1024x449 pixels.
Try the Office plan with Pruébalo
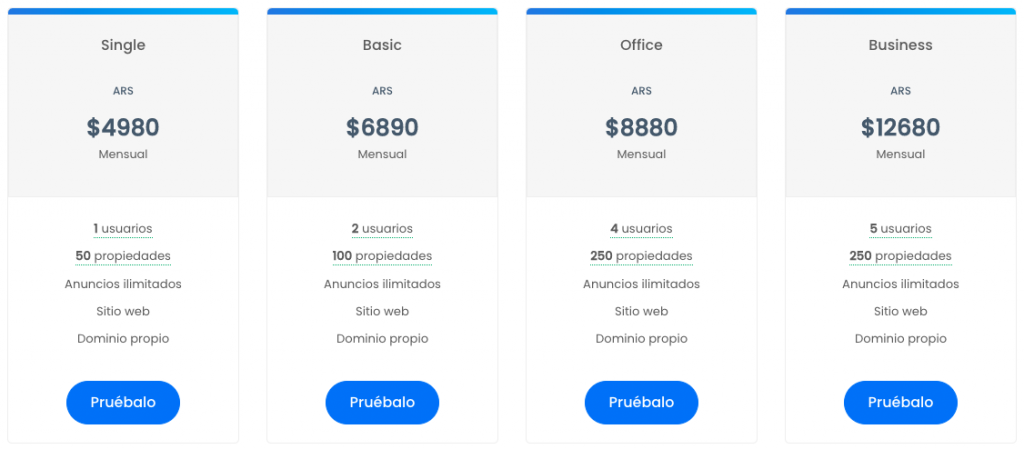coord(641,402)
